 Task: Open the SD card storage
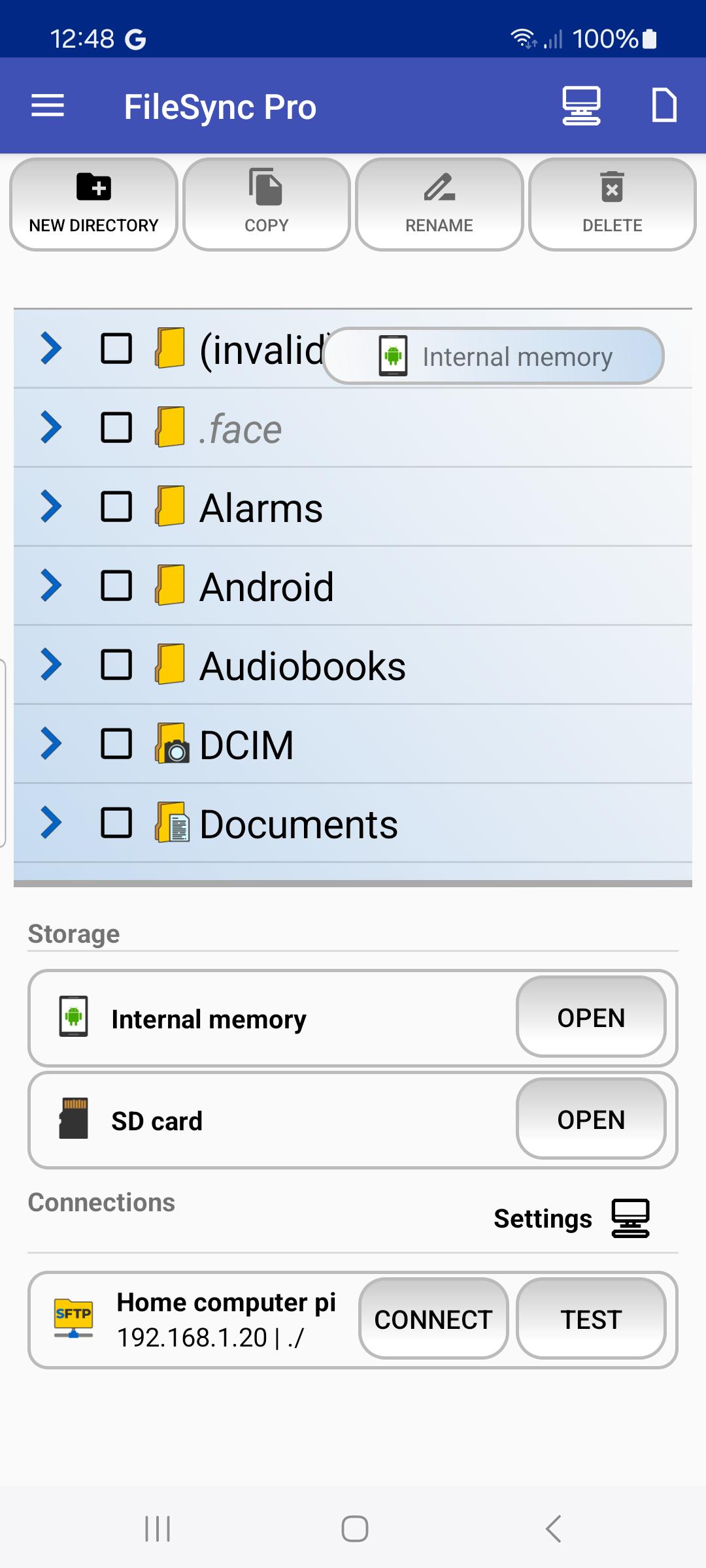point(591,1119)
